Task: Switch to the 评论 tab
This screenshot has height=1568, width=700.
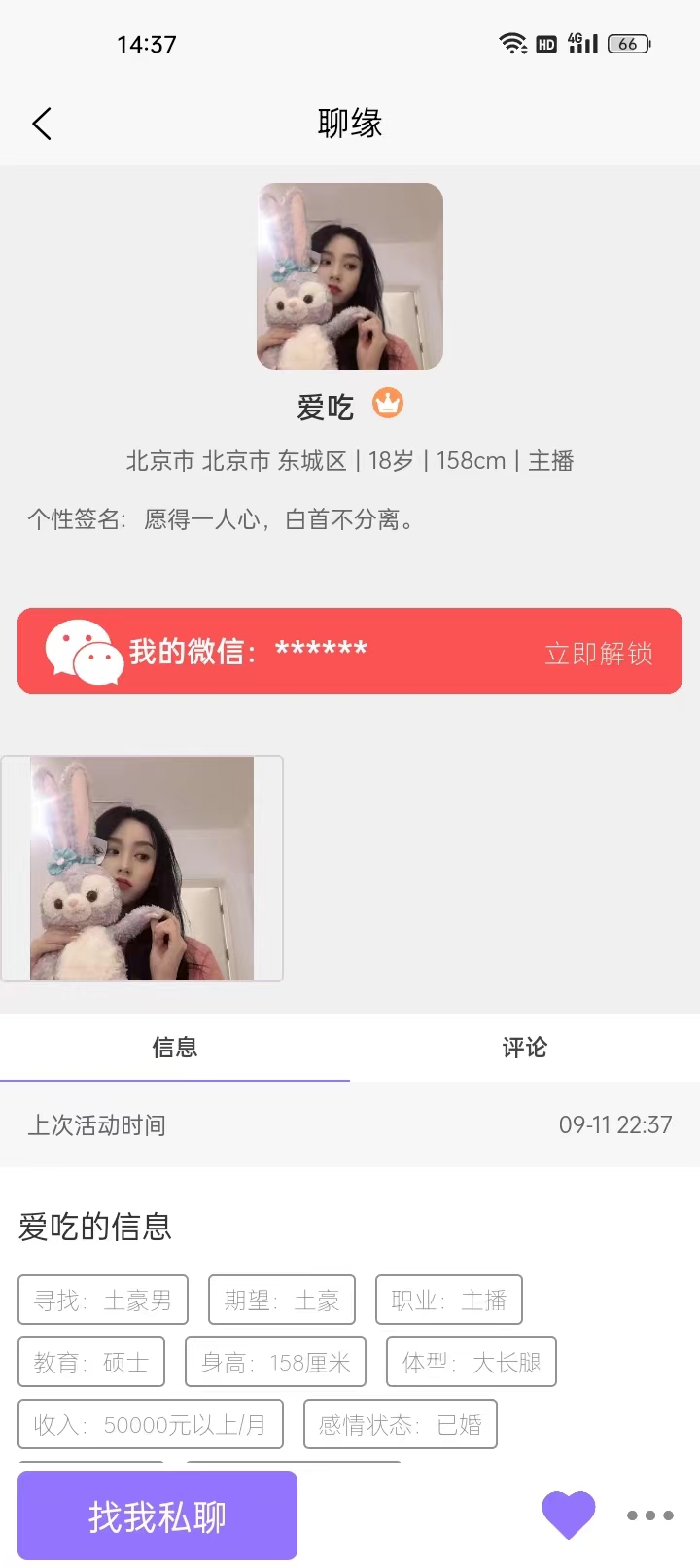Action: click(525, 1048)
